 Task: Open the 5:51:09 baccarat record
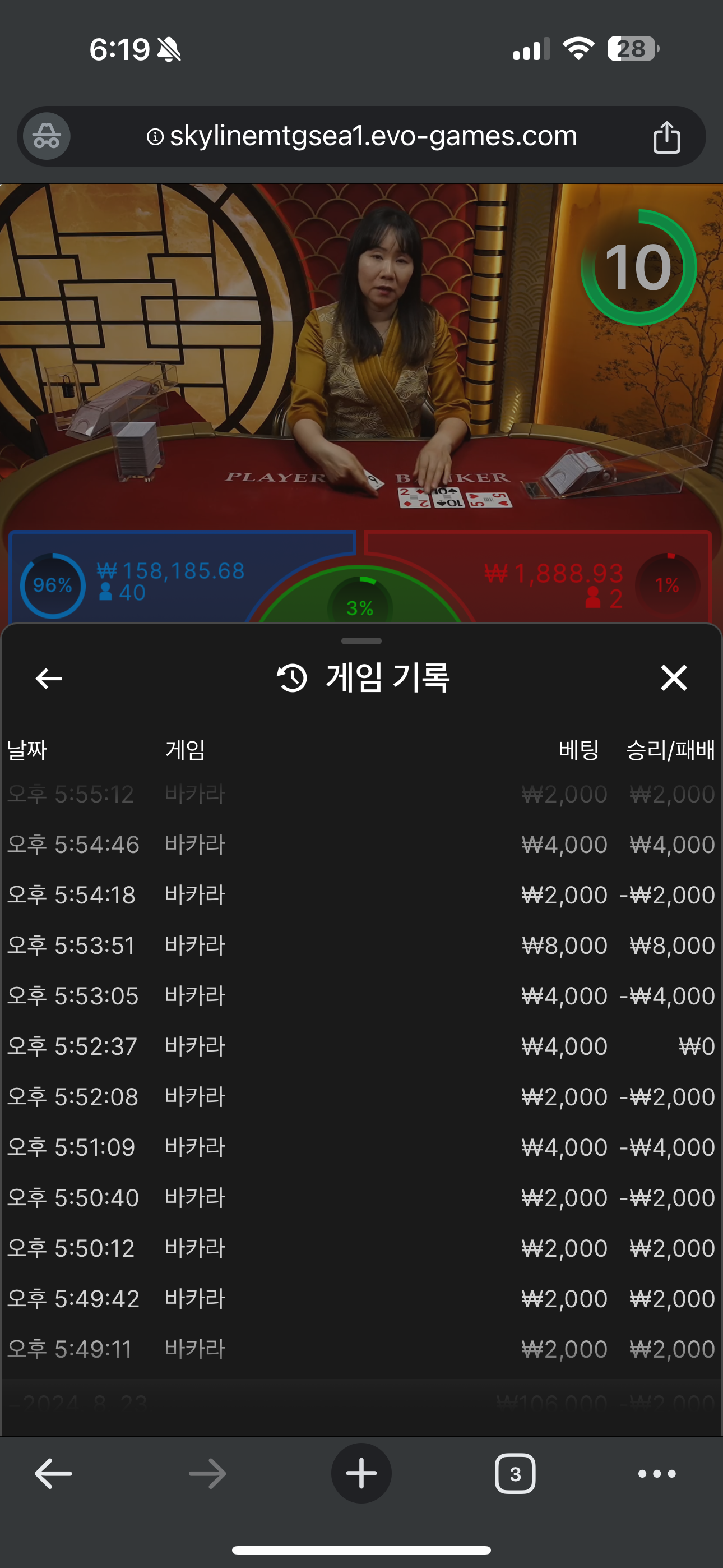pyautogui.click(x=361, y=1148)
